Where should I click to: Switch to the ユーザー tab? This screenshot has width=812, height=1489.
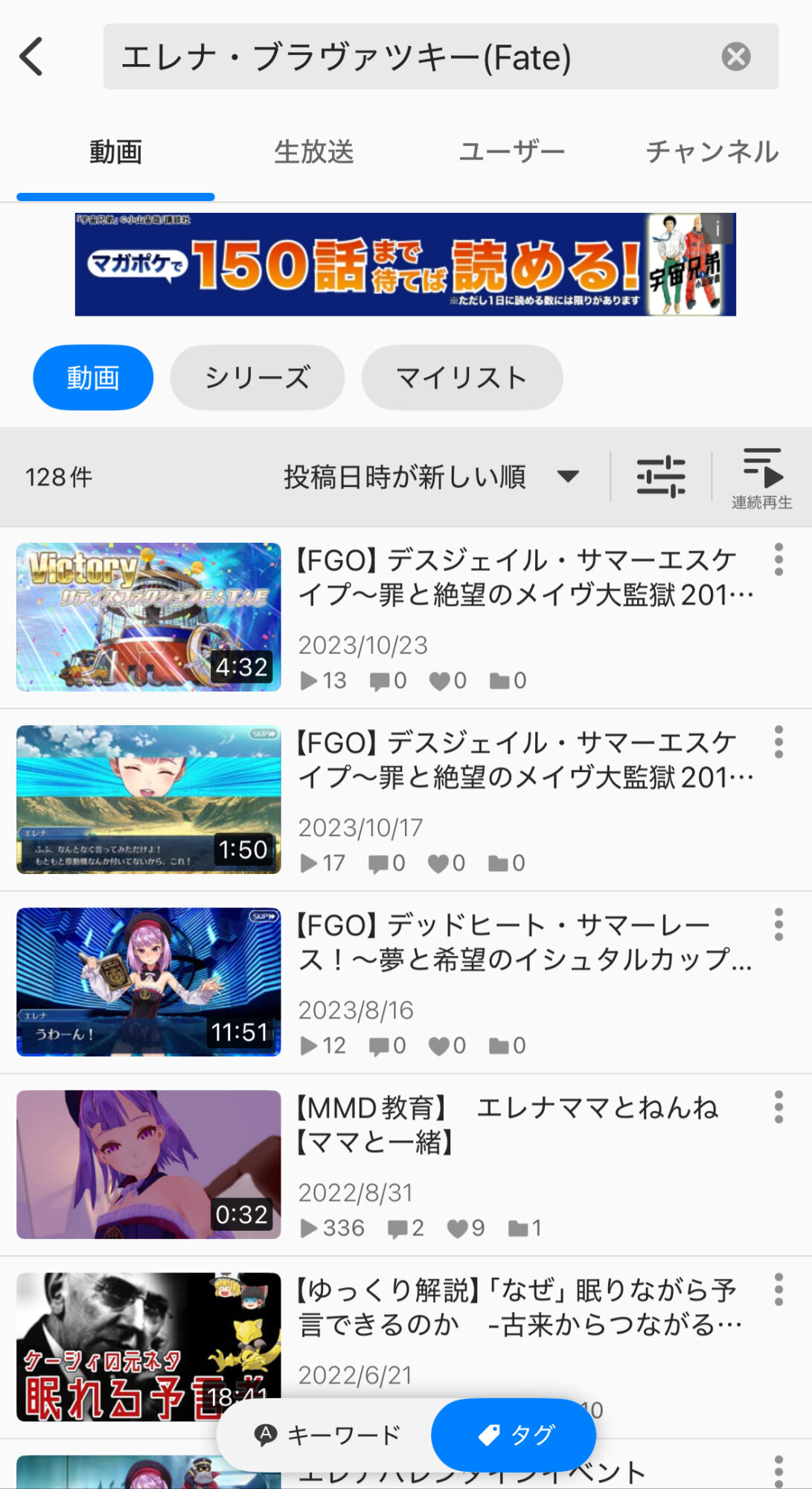[x=512, y=152]
